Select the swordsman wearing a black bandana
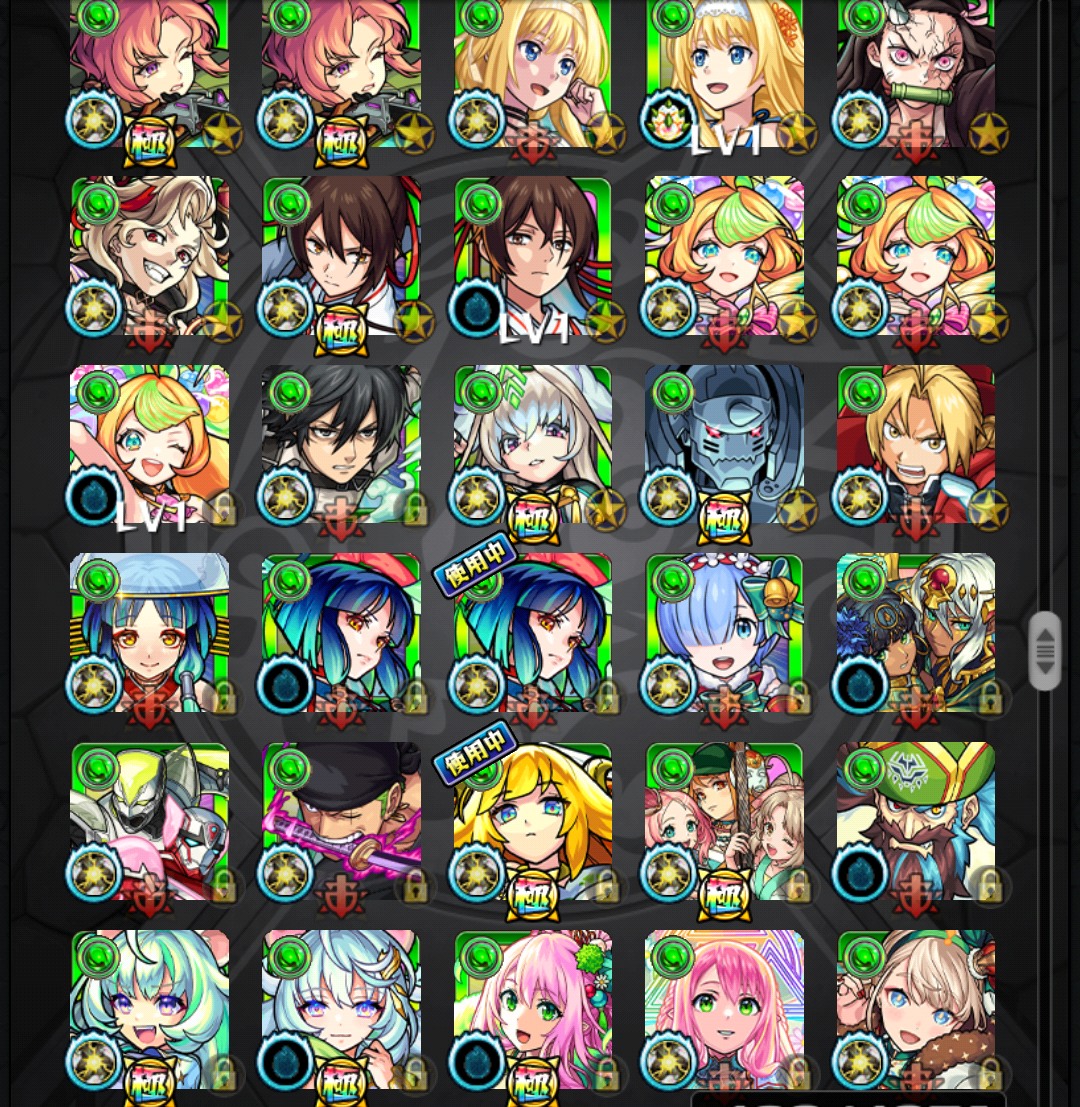 pyautogui.click(x=341, y=820)
